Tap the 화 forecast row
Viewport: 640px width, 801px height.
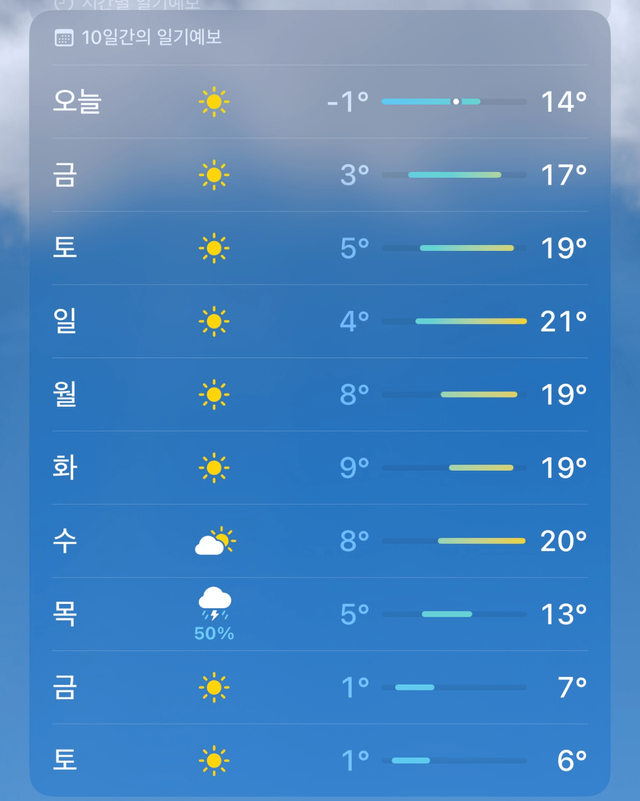tap(320, 467)
